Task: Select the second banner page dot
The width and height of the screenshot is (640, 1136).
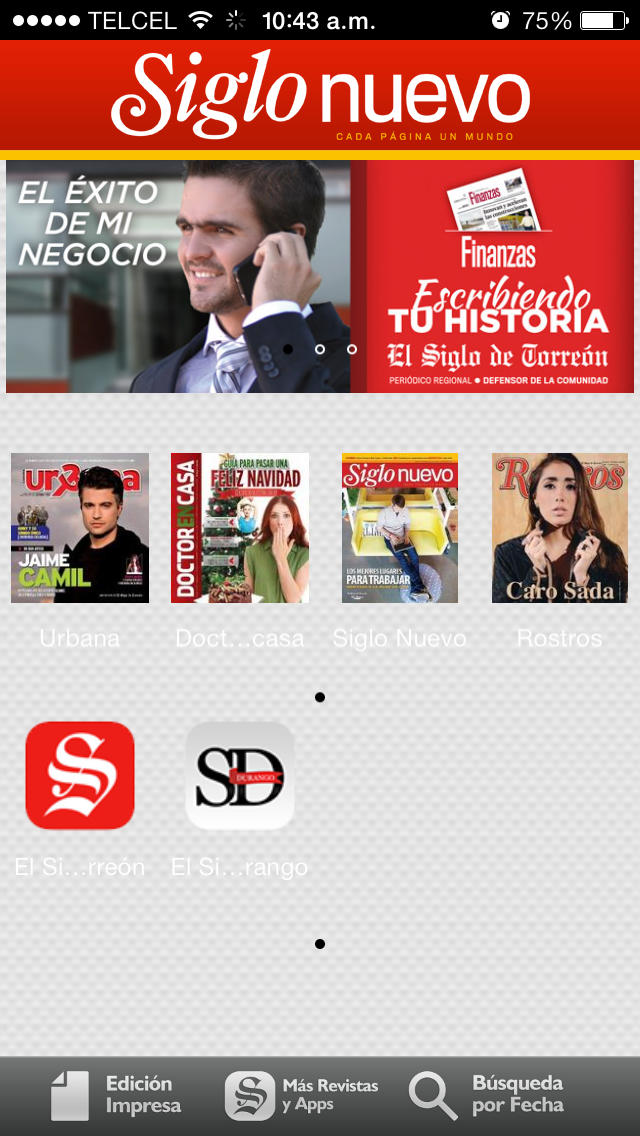Action: 320,349
